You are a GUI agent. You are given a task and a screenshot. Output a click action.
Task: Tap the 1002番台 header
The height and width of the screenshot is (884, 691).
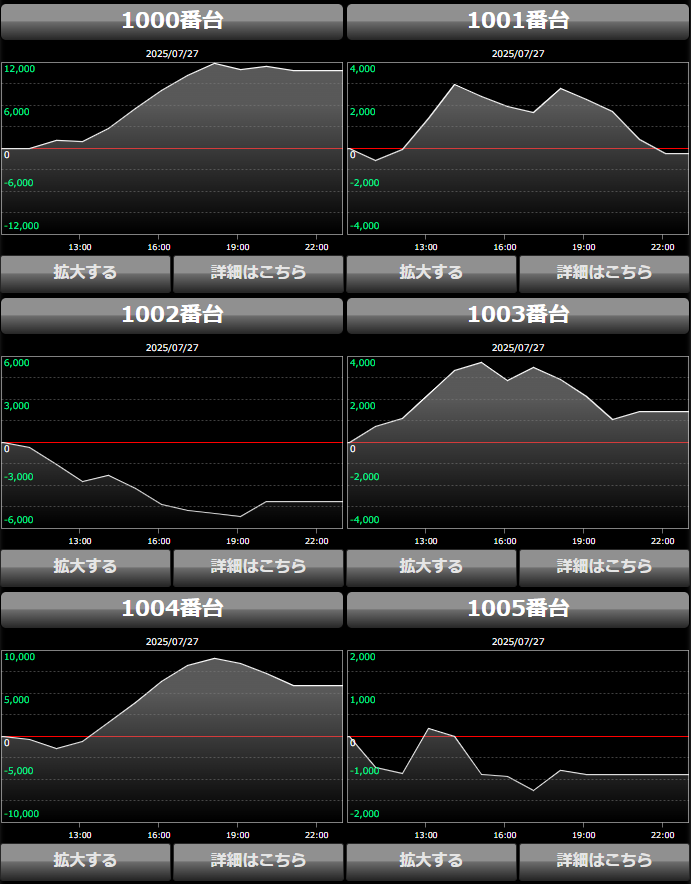pyautogui.click(x=172, y=315)
